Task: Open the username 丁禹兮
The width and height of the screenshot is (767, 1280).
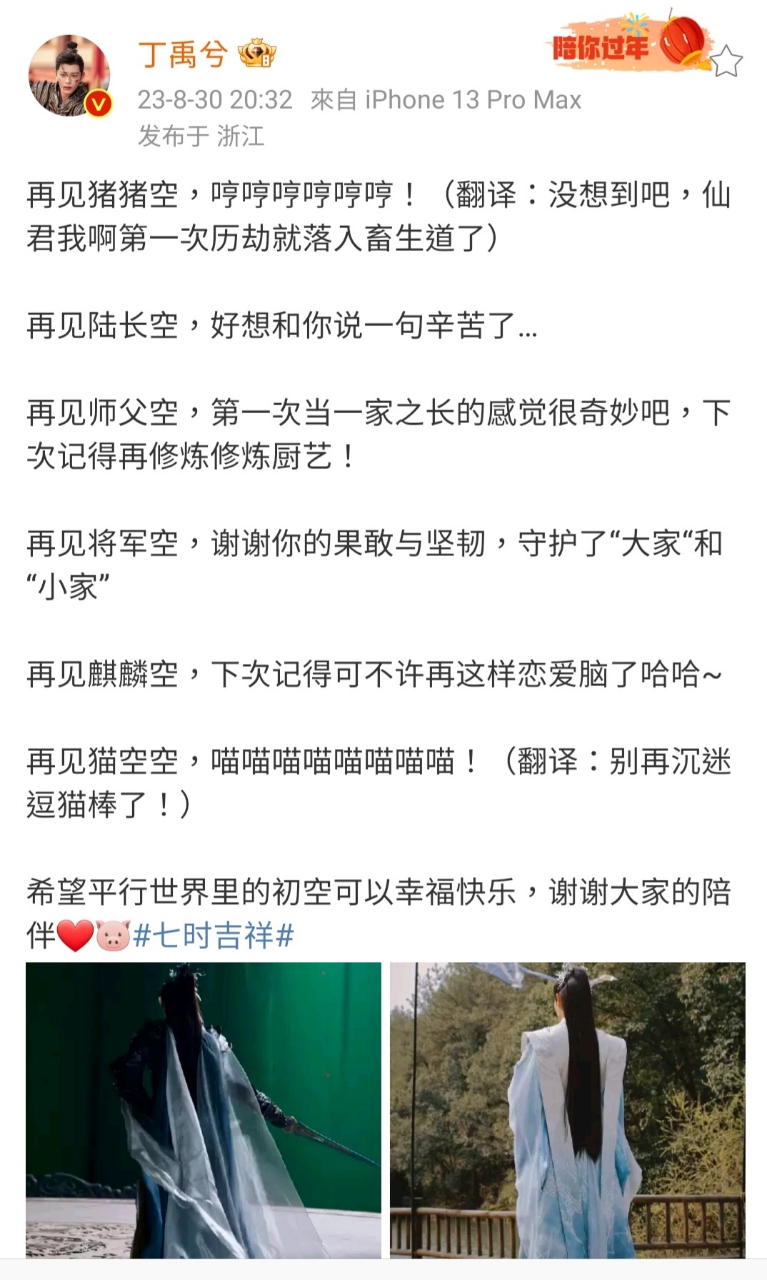Action: (182, 52)
